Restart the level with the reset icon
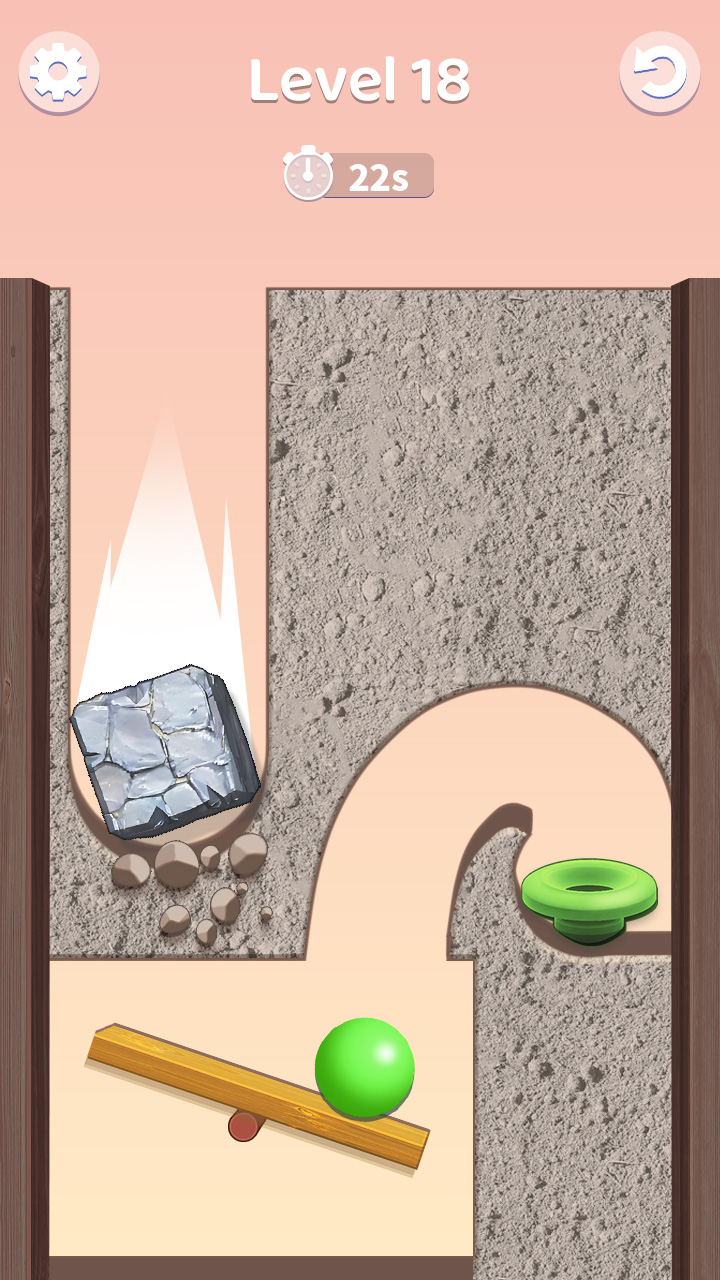Viewport: 720px width, 1280px height. tap(660, 72)
